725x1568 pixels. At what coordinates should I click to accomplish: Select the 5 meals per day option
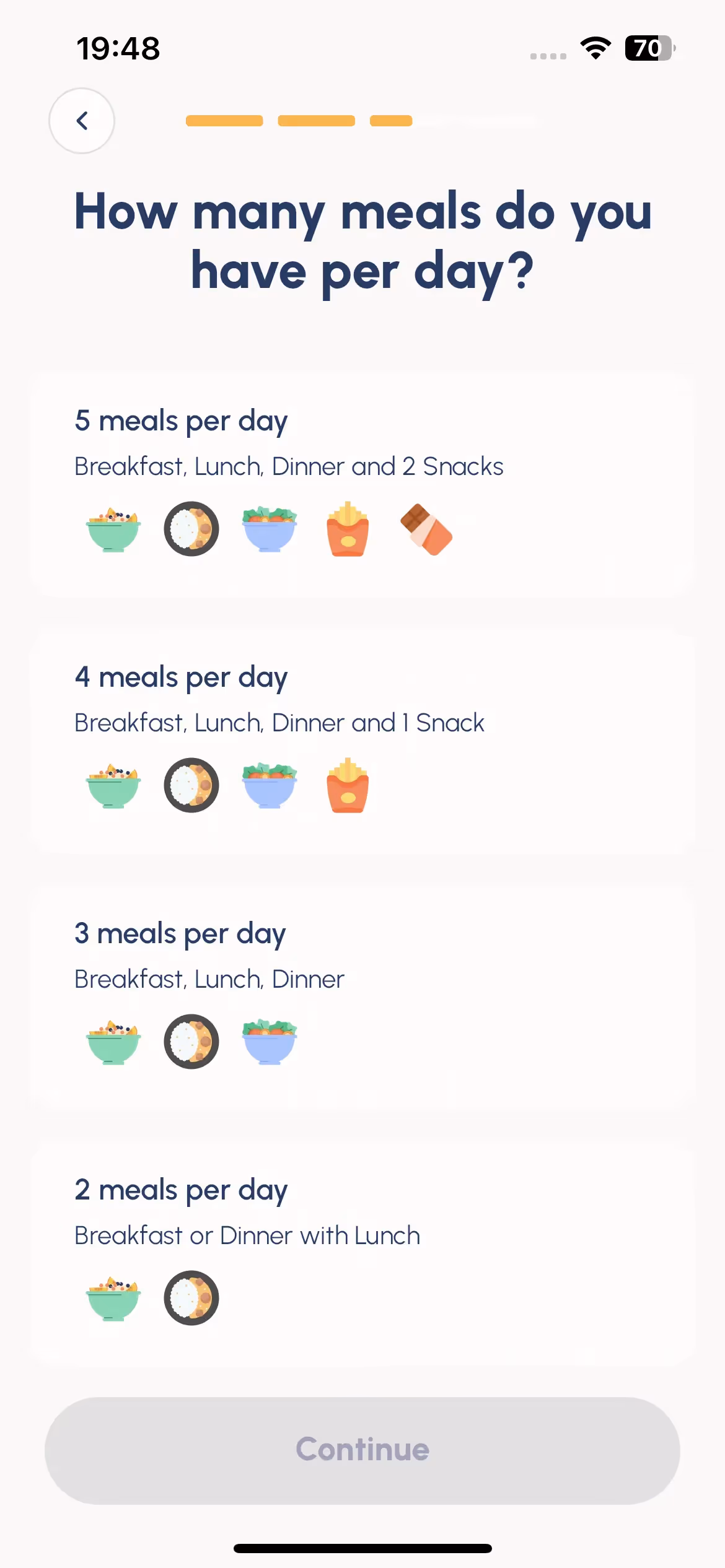click(x=362, y=484)
